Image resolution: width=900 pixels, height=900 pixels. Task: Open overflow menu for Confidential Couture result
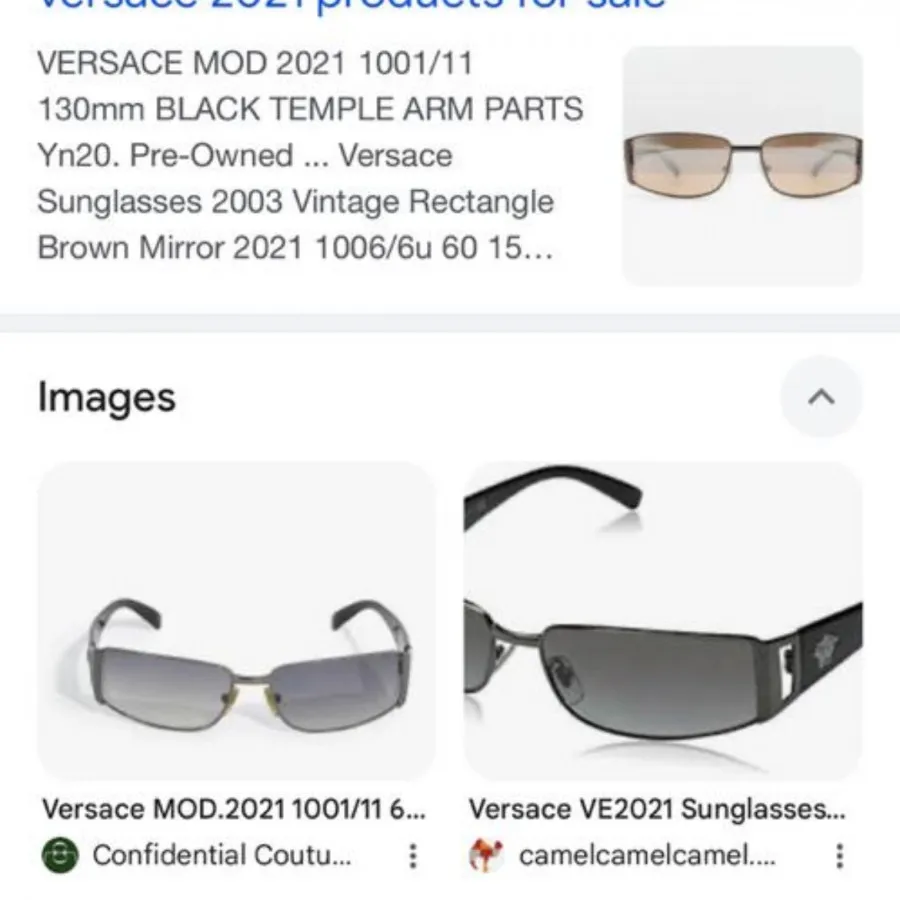[412, 856]
